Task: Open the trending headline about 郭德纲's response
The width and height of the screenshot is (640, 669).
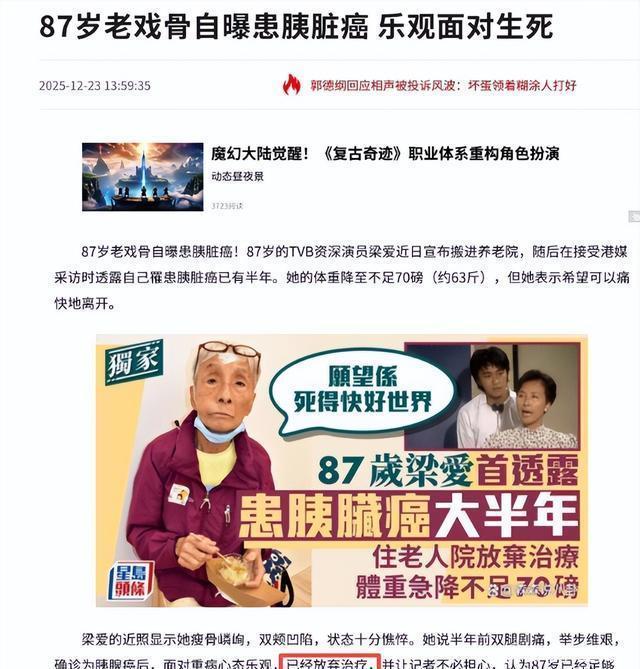Action: [x=443, y=86]
